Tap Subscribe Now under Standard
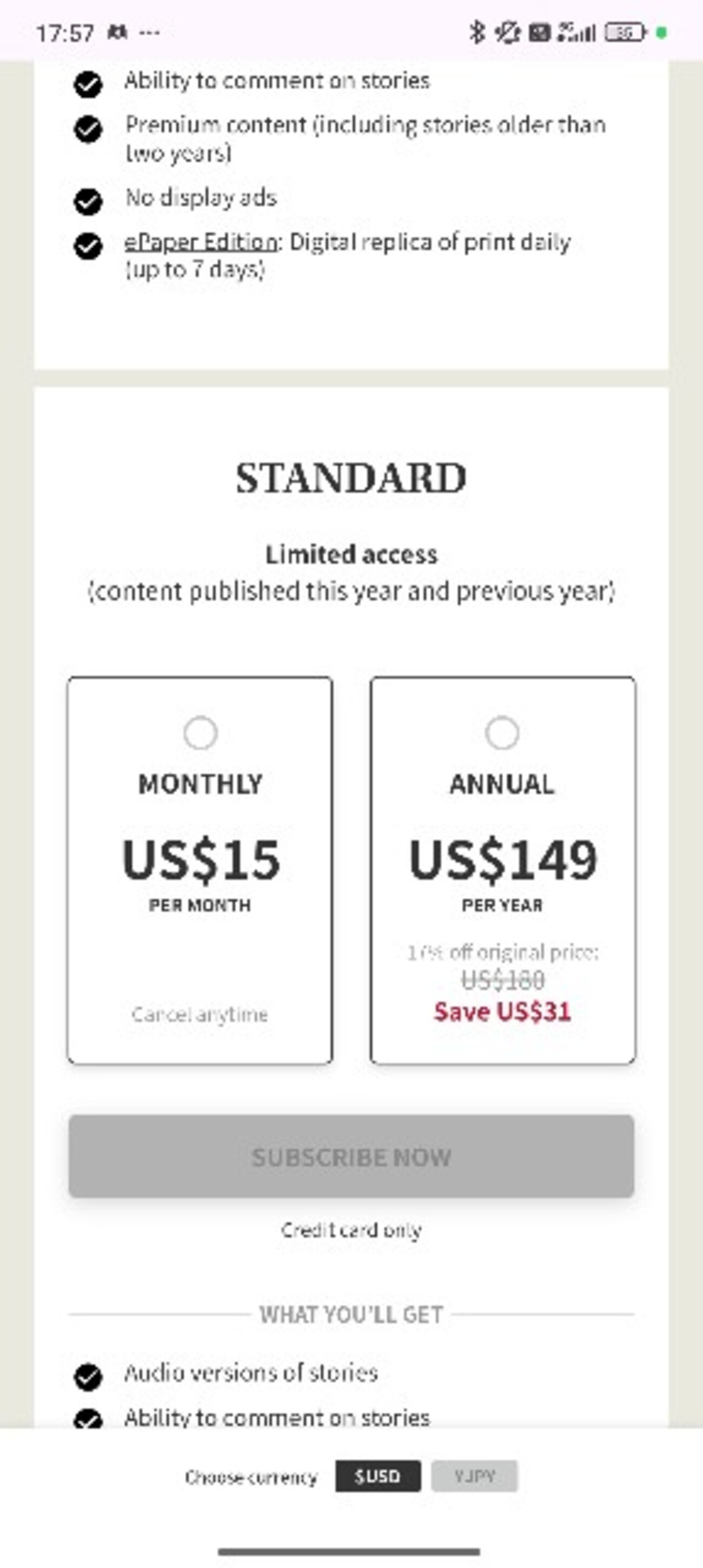The image size is (703, 1568). coord(351,1156)
